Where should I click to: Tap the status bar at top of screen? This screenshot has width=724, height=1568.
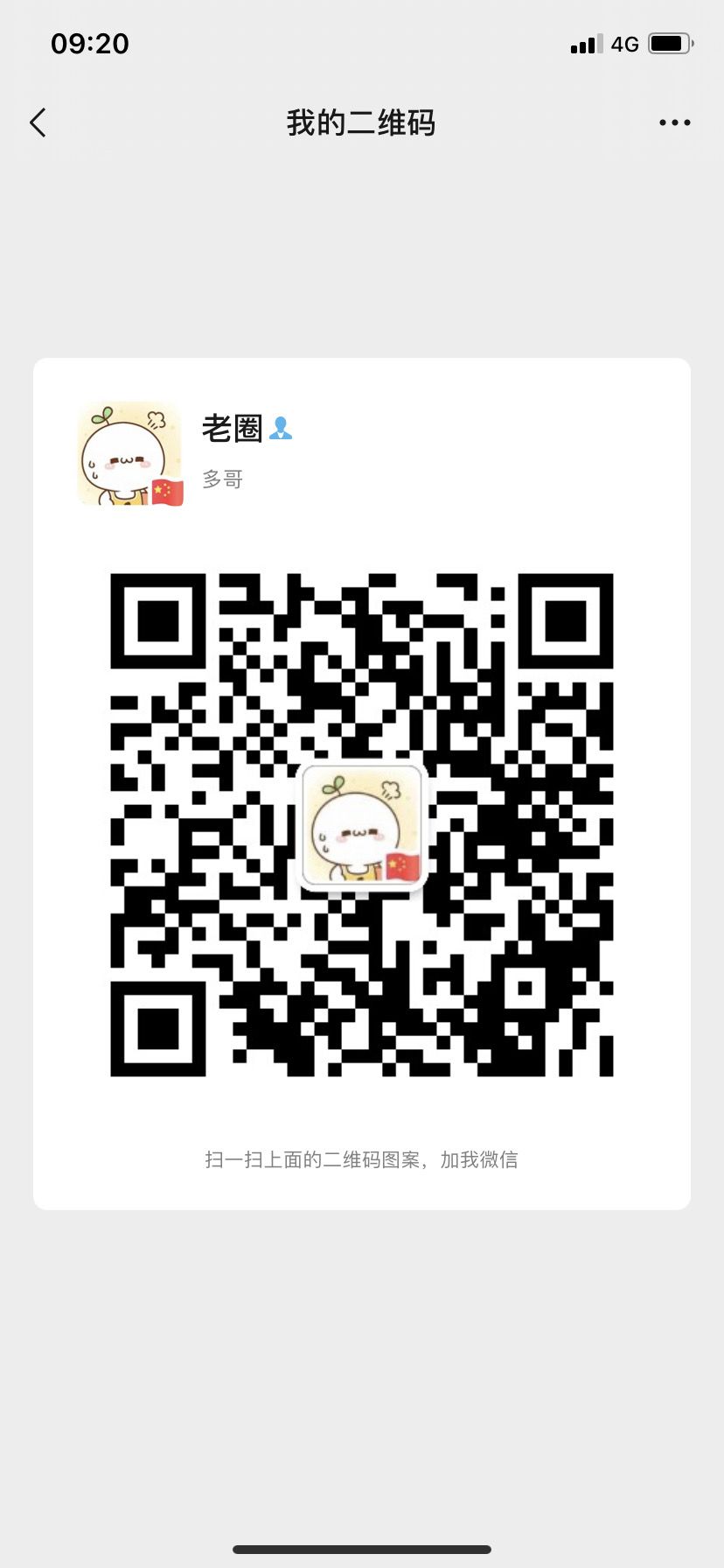(361, 44)
